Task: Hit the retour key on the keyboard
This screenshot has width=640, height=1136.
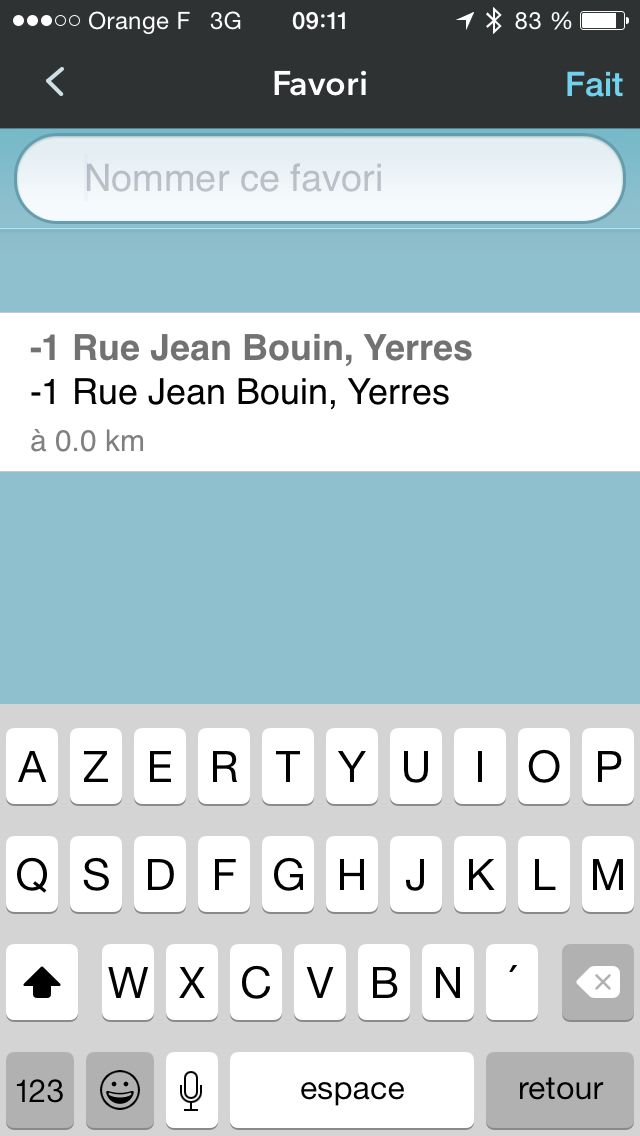Action: 560,1089
